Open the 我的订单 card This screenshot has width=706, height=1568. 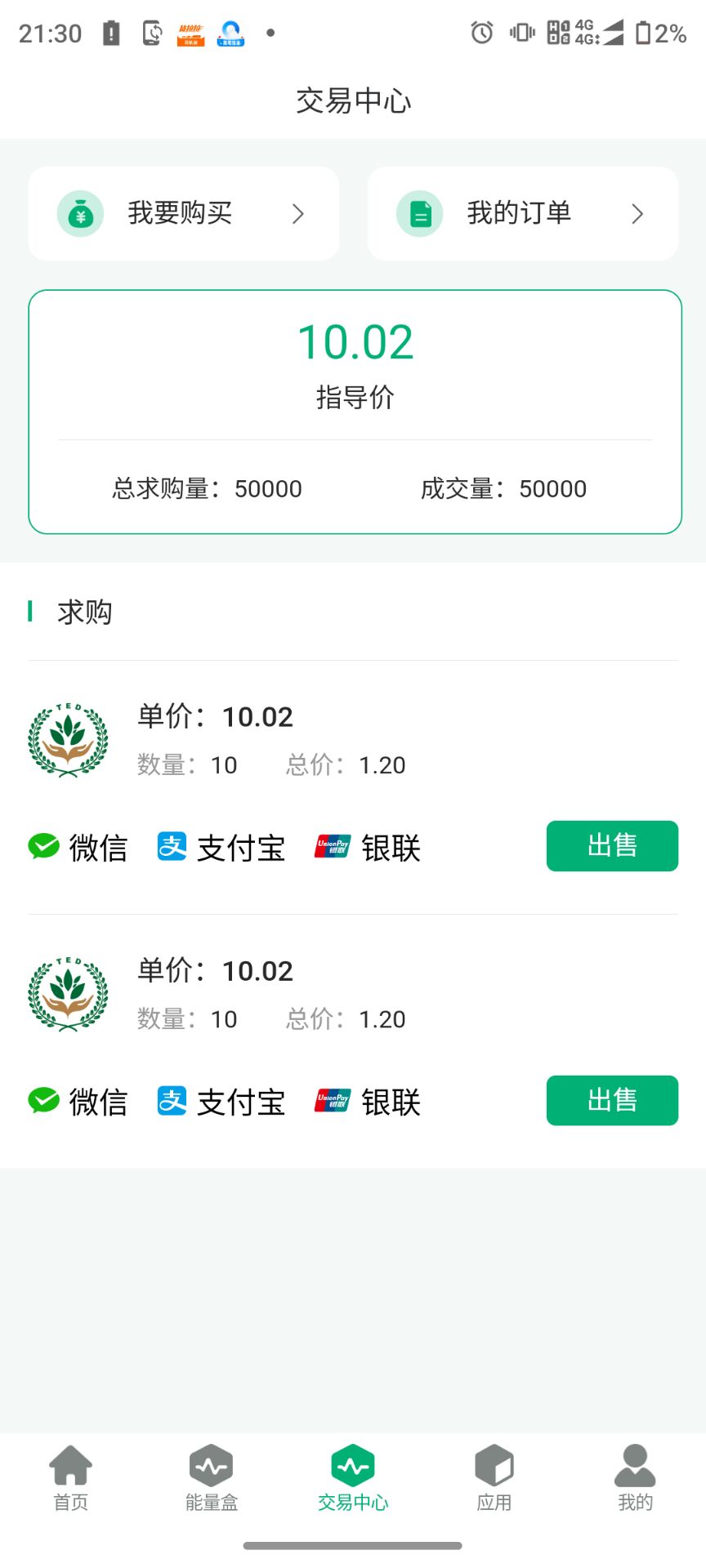(x=523, y=214)
